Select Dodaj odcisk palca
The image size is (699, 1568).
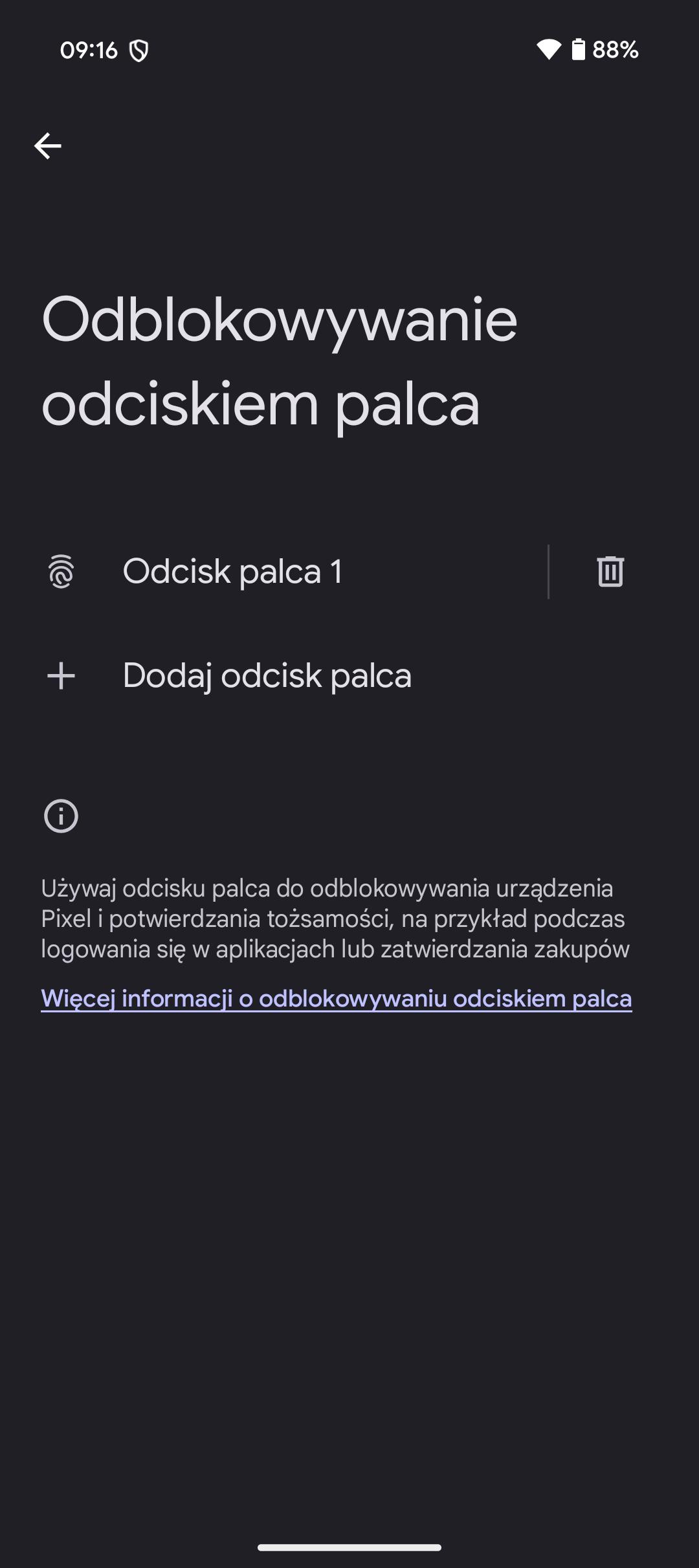coord(349,676)
